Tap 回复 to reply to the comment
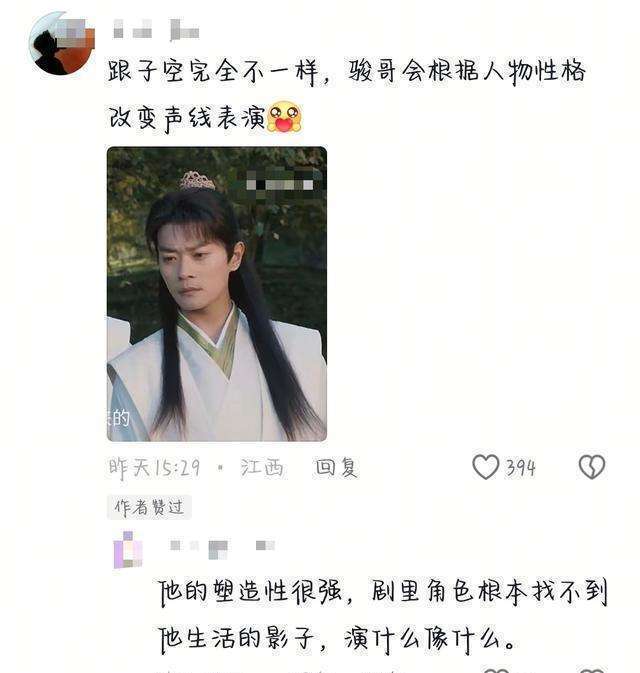Screen dimensions: 640x673 point(337,467)
